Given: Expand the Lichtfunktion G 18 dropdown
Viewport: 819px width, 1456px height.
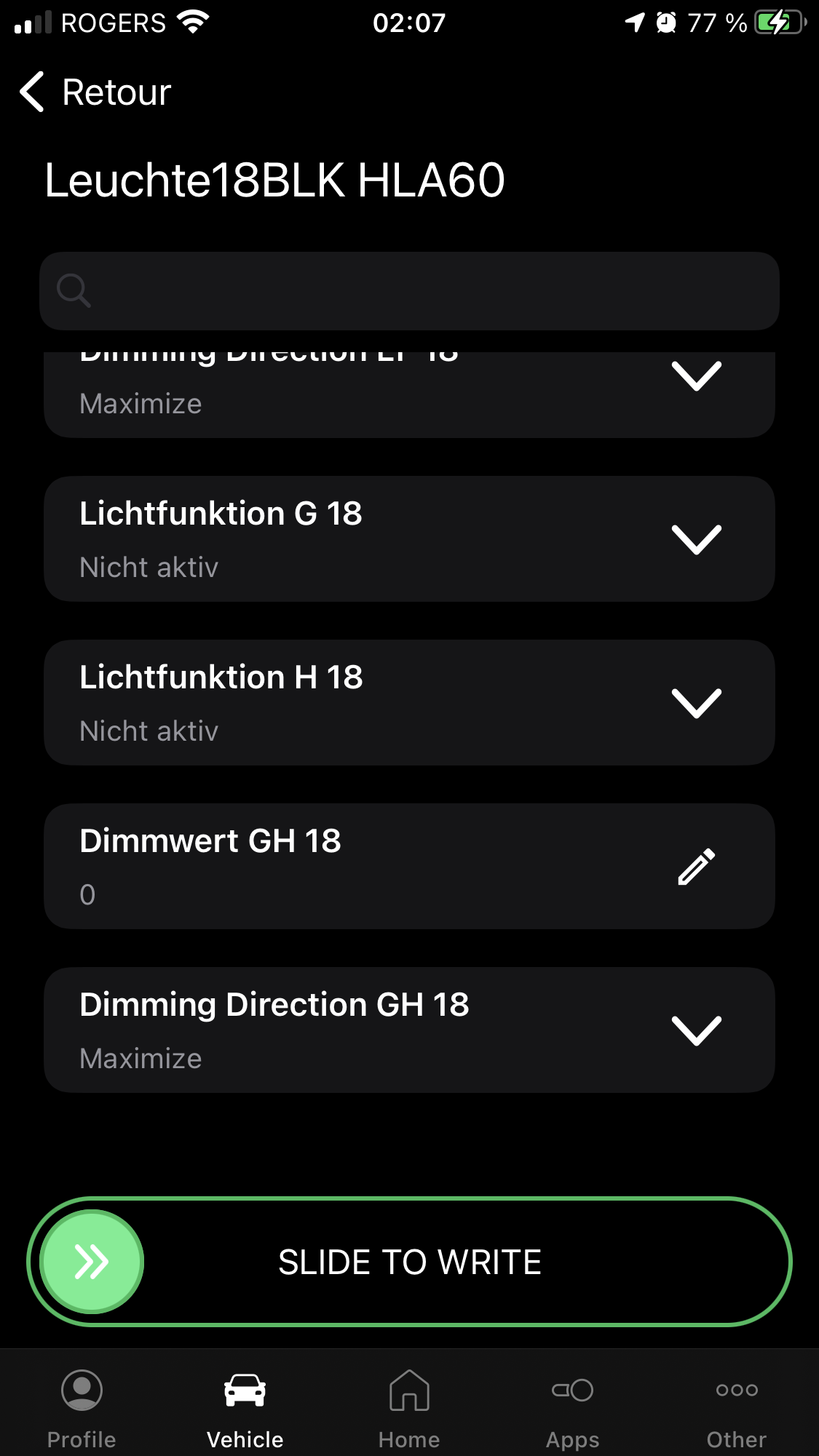Looking at the screenshot, I should pos(696,539).
